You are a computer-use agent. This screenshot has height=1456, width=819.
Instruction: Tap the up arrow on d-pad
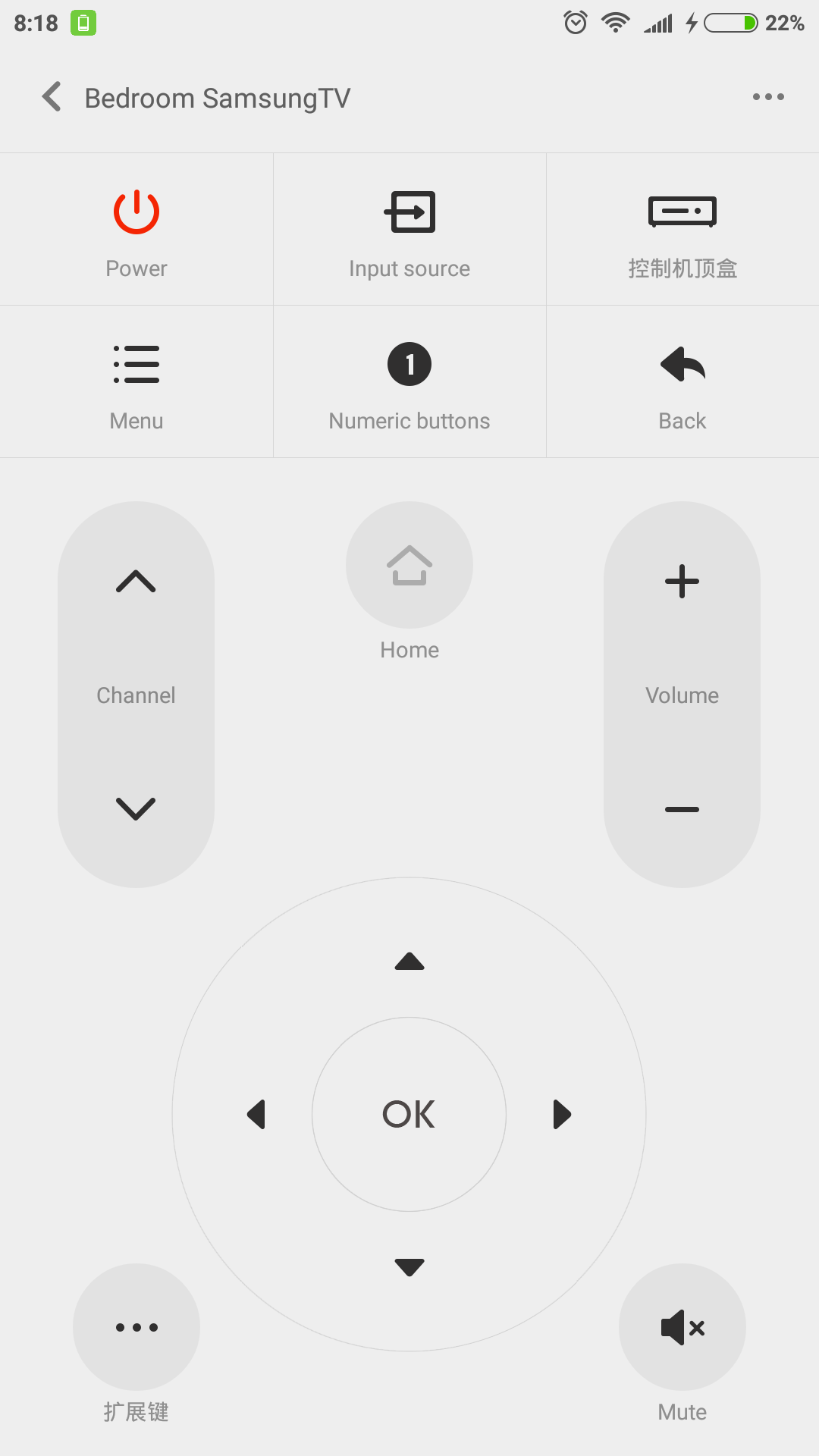click(x=409, y=962)
